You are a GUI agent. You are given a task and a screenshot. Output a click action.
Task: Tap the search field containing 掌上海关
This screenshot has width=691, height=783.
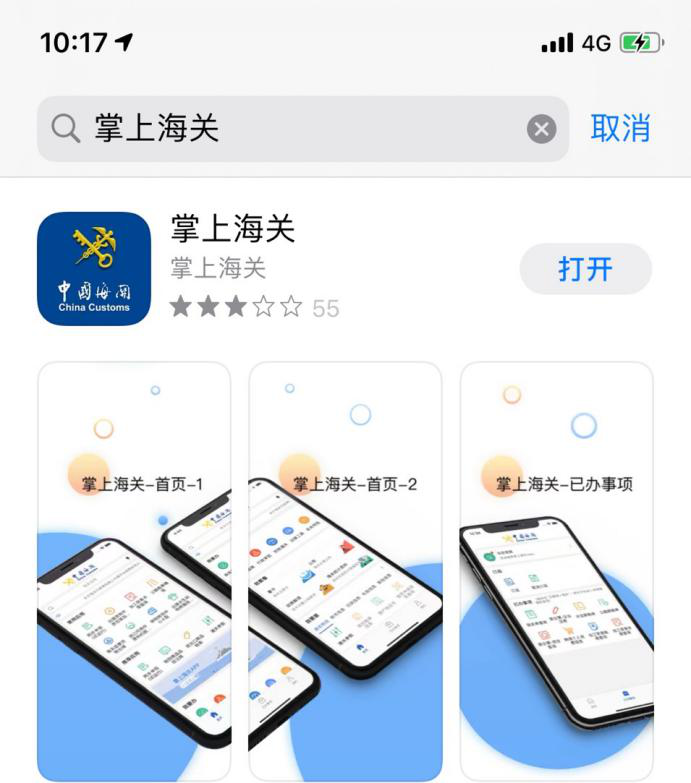(x=290, y=129)
